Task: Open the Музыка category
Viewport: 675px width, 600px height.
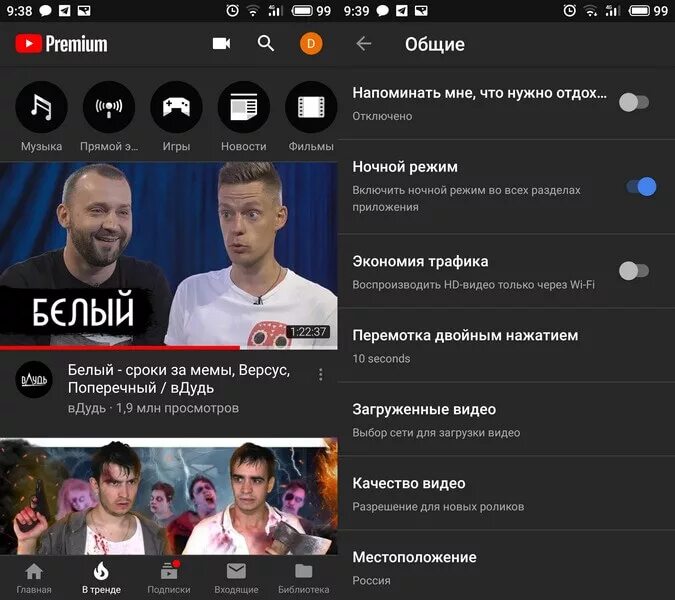Action: pos(41,108)
